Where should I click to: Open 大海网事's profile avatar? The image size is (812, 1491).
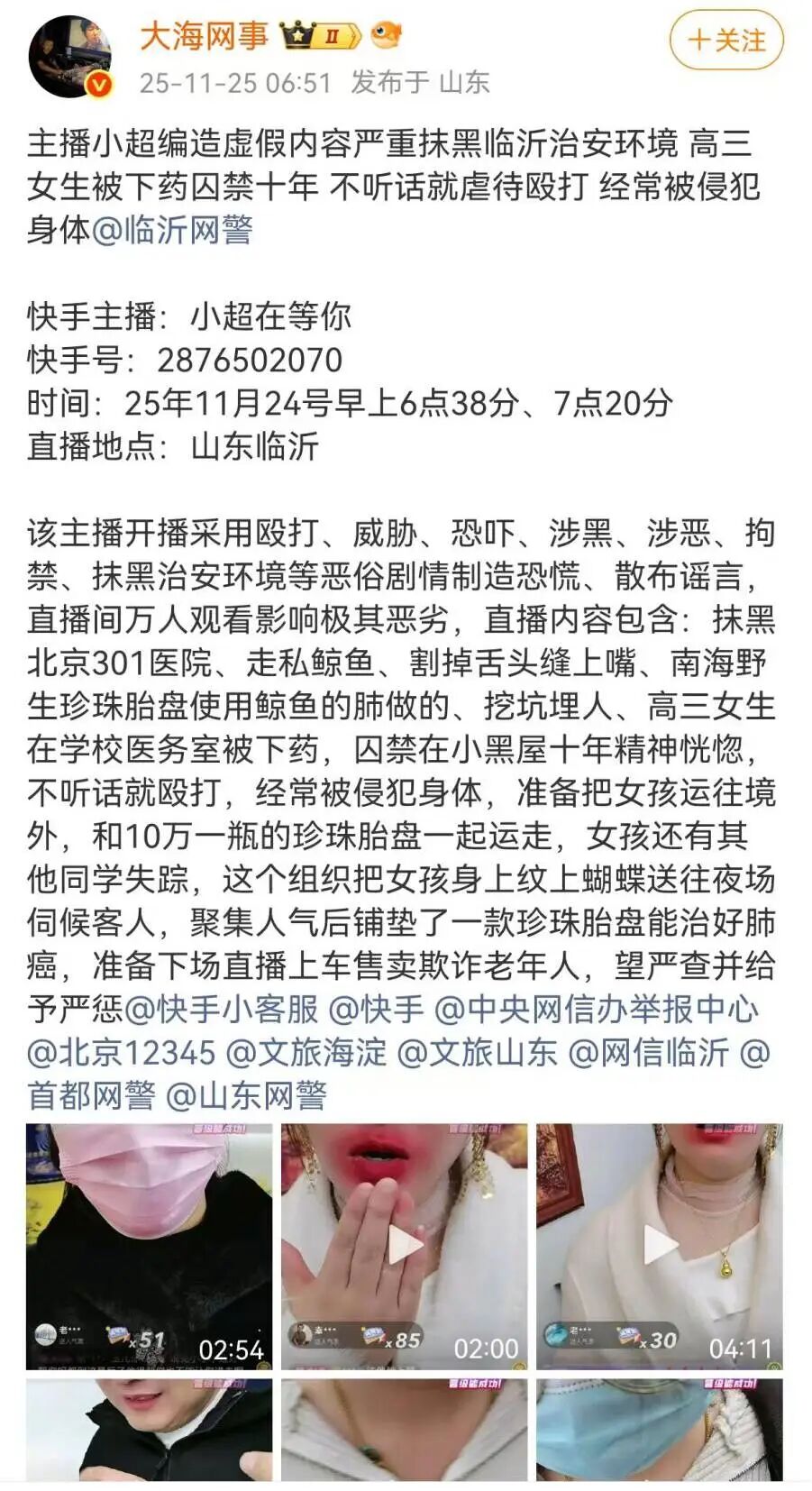(71, 57)
